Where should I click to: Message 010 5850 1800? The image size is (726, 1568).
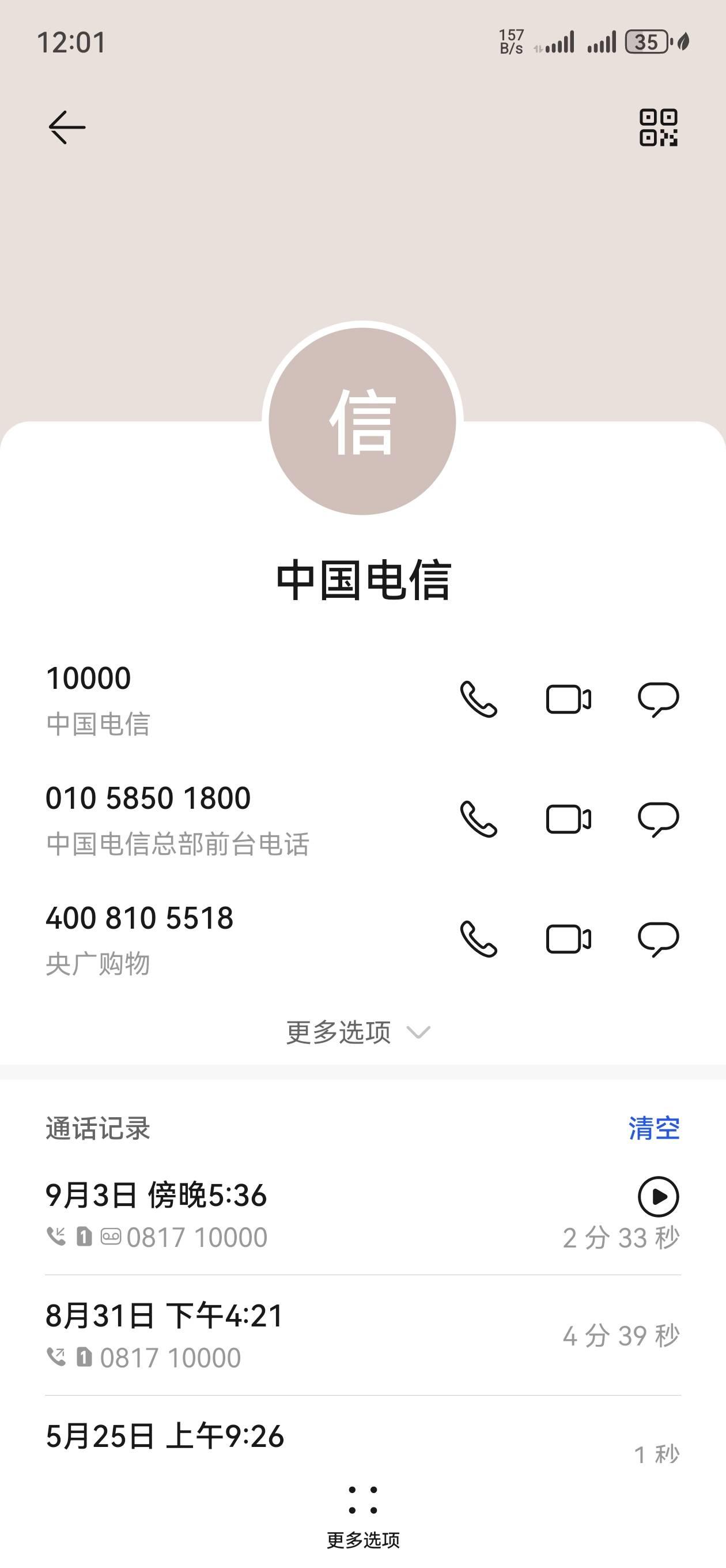pos(658,819)
